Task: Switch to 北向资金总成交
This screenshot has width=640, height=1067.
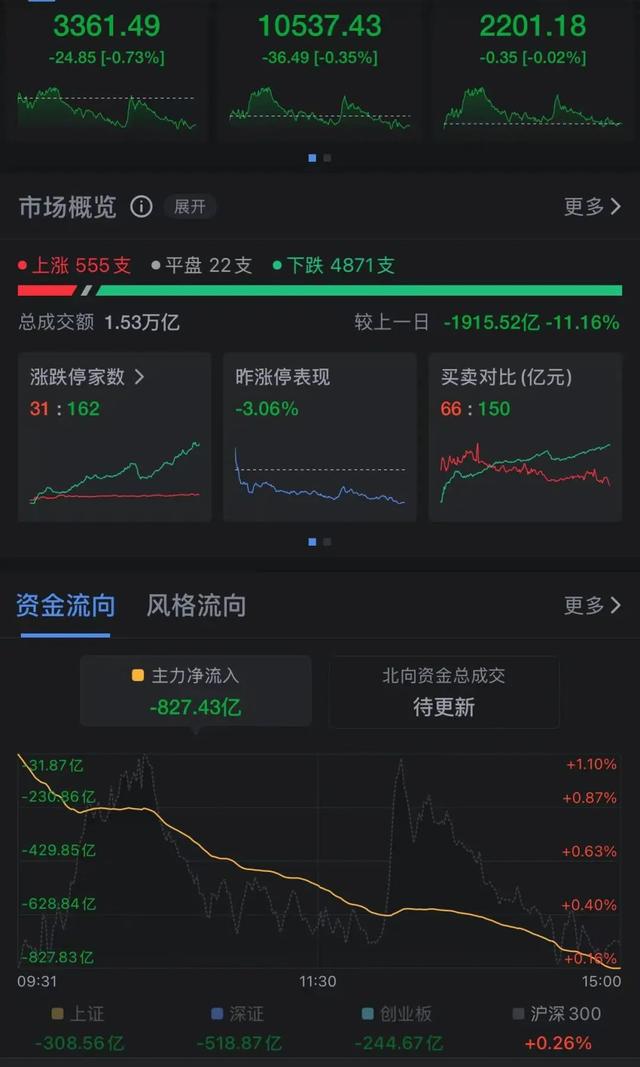Action: [x=444, y=691]
